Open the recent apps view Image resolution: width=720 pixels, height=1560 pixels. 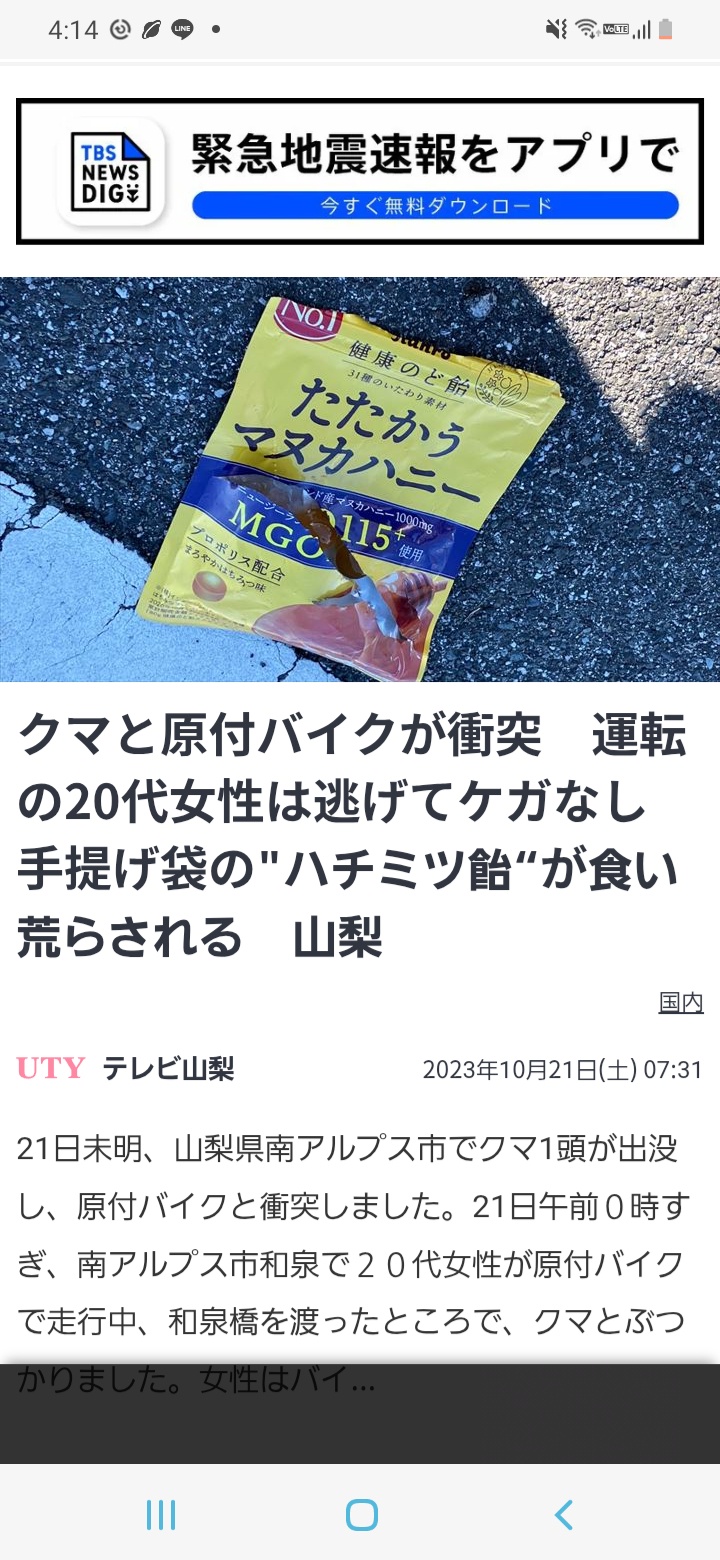click(x=160, y=1515)
